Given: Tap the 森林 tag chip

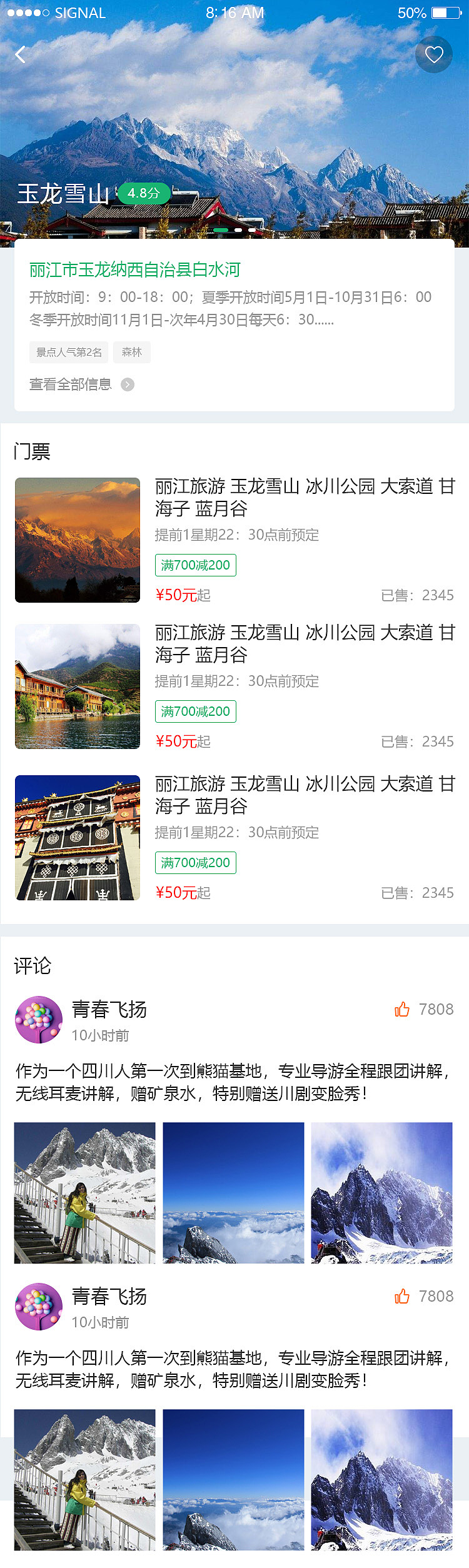Looking at the screenshot, I should (x=132, y=352).
